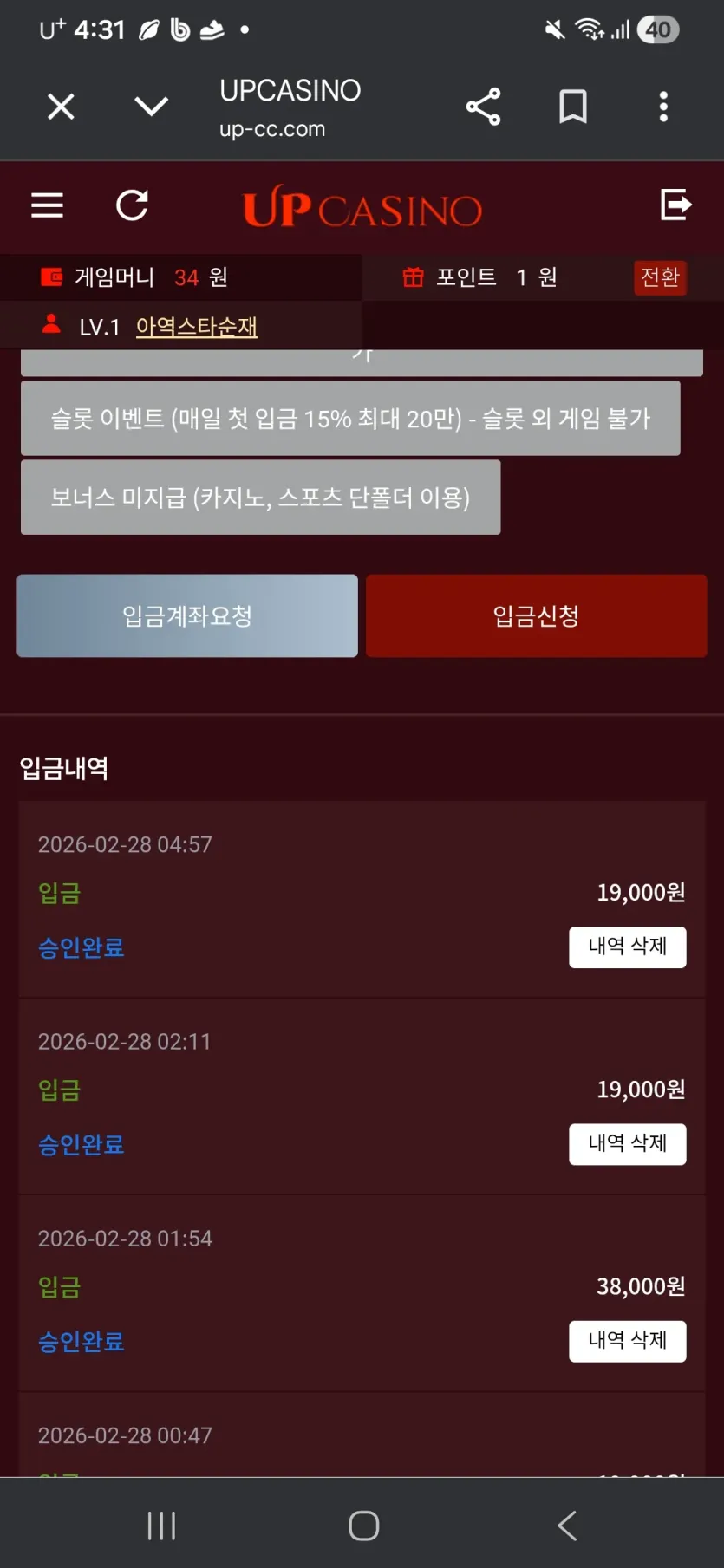Viewport: 724px width, 1568px height.
Task: Open the browser overflow menu
Action: [663, 107]
